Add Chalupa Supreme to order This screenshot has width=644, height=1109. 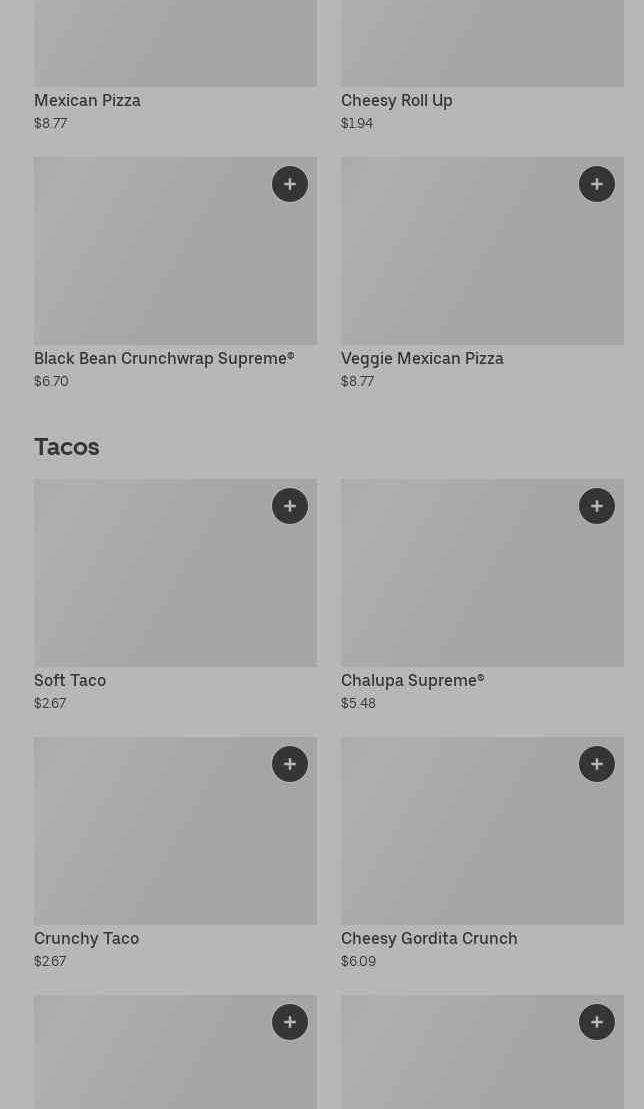click(597, 506)
